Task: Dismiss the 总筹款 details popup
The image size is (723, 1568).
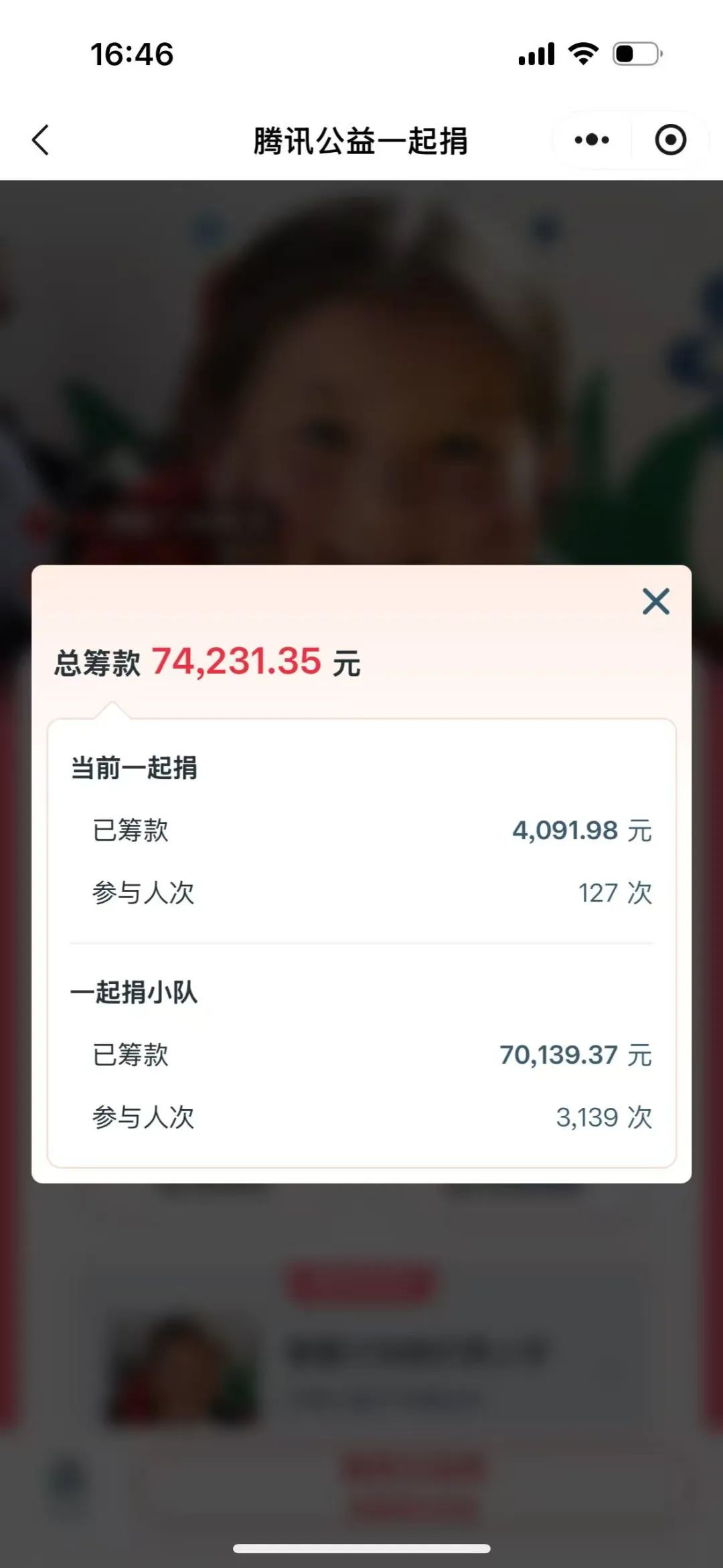Action: [x=655, y=601]
